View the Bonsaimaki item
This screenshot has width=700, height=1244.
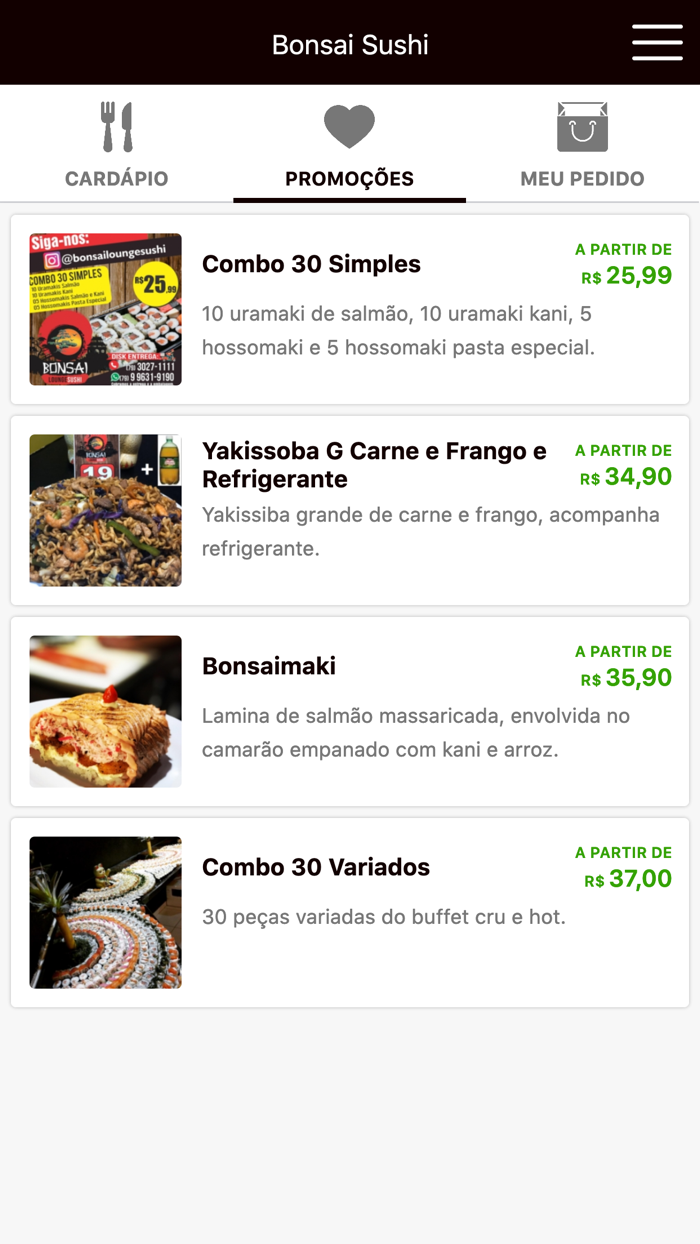coord(350,711)
